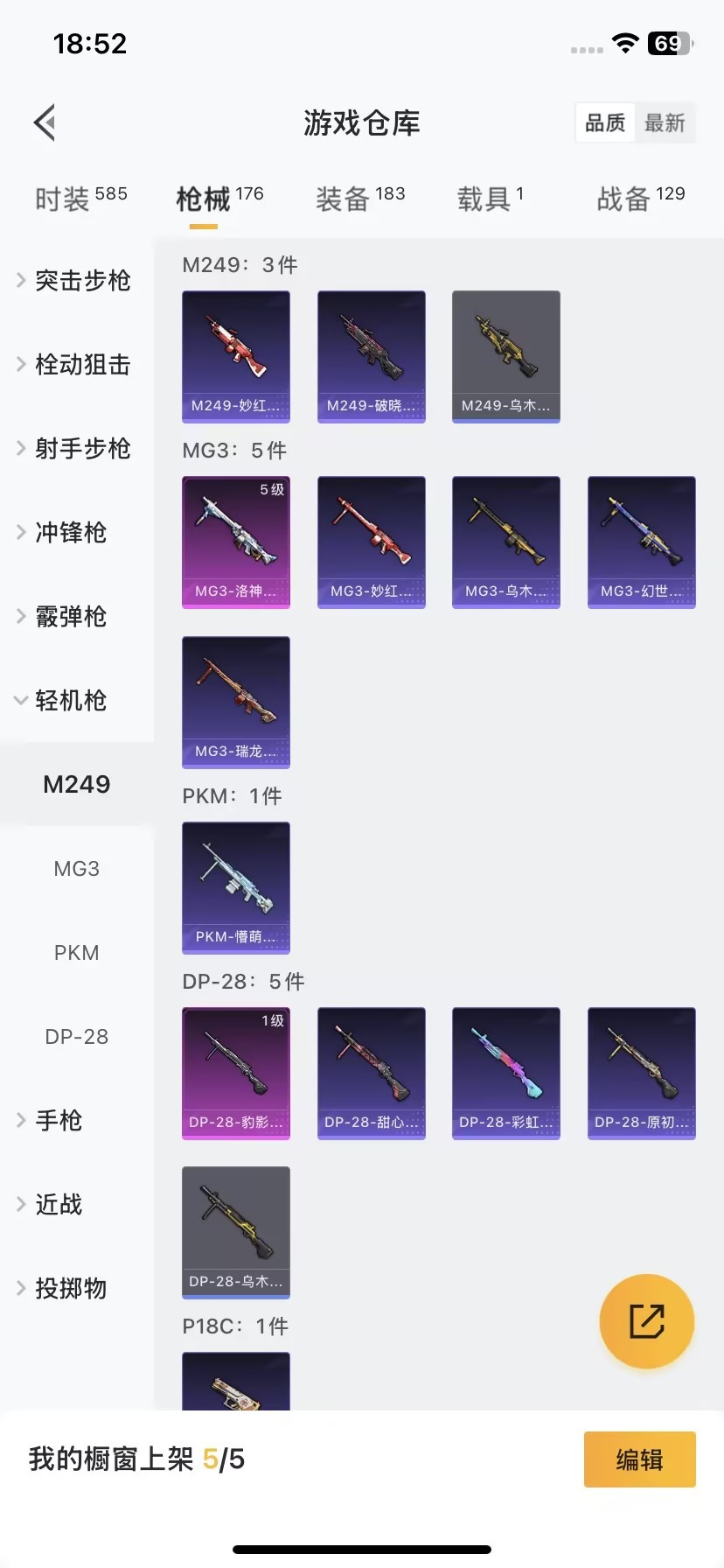Viewport: 724px width, 1568px height.
Task: Select MG3 in the side list
Action: (x=77, y=868)
